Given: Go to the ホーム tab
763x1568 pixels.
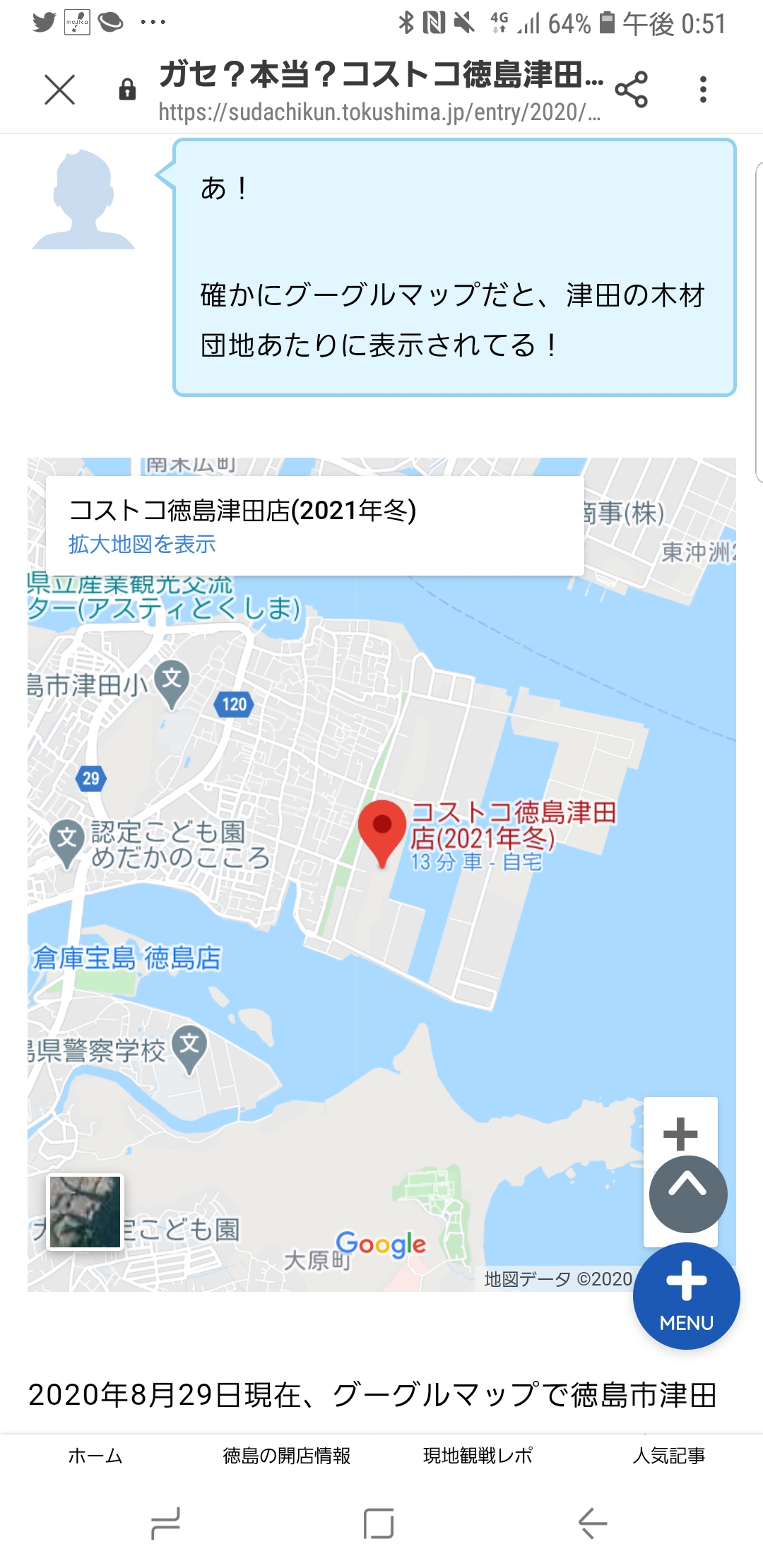Looking at the screenshot, I should point(95,1456).
